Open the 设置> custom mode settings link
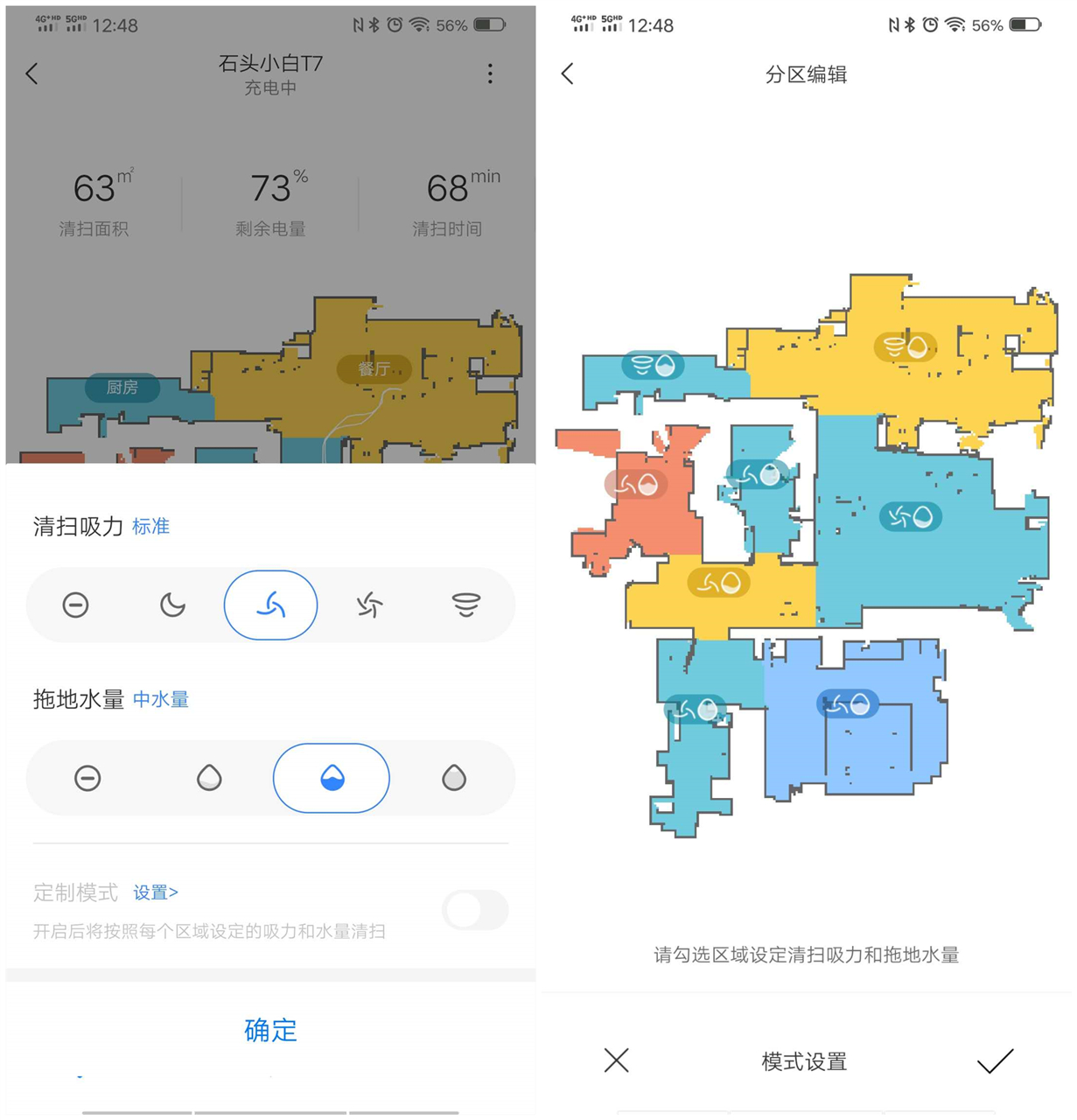Screen dimensions: 1077x1120 pyautogui.click(x=156, y=892)
